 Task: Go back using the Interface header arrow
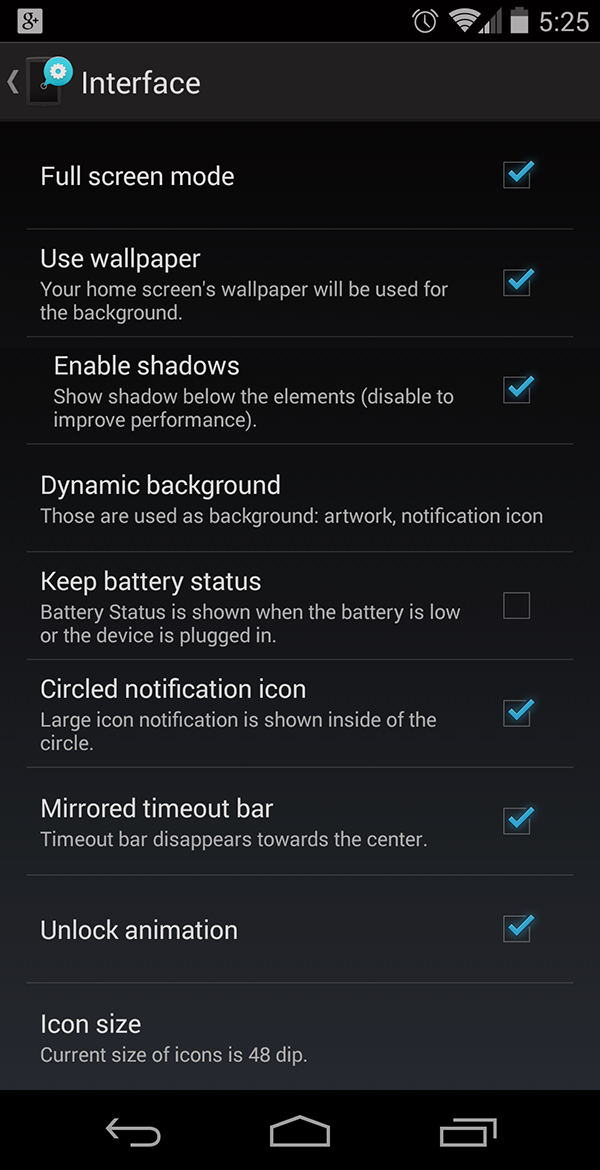[13, 82]
